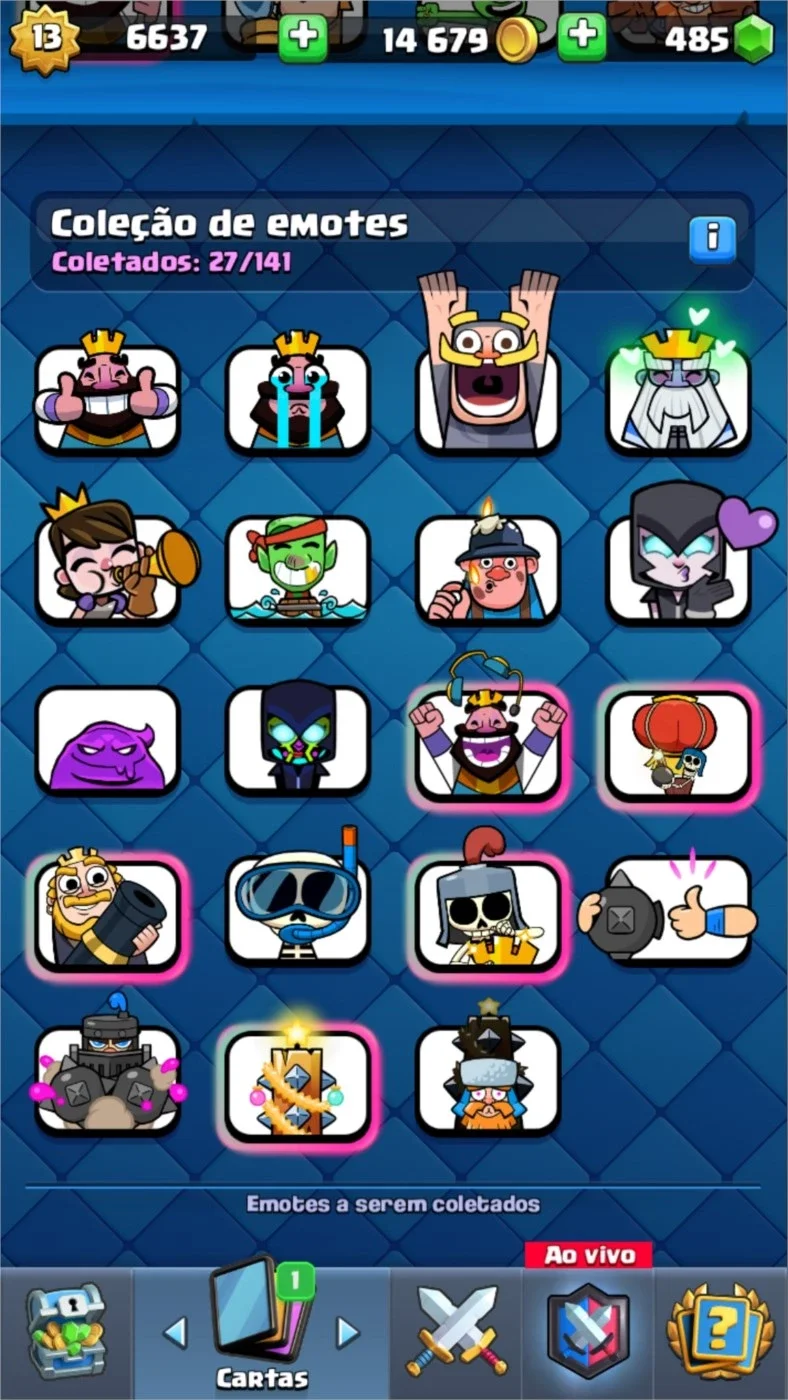This screenshot has height=1400, width=788.
Task: Pick the purple slime blob emote
Action: coord(107,740)
